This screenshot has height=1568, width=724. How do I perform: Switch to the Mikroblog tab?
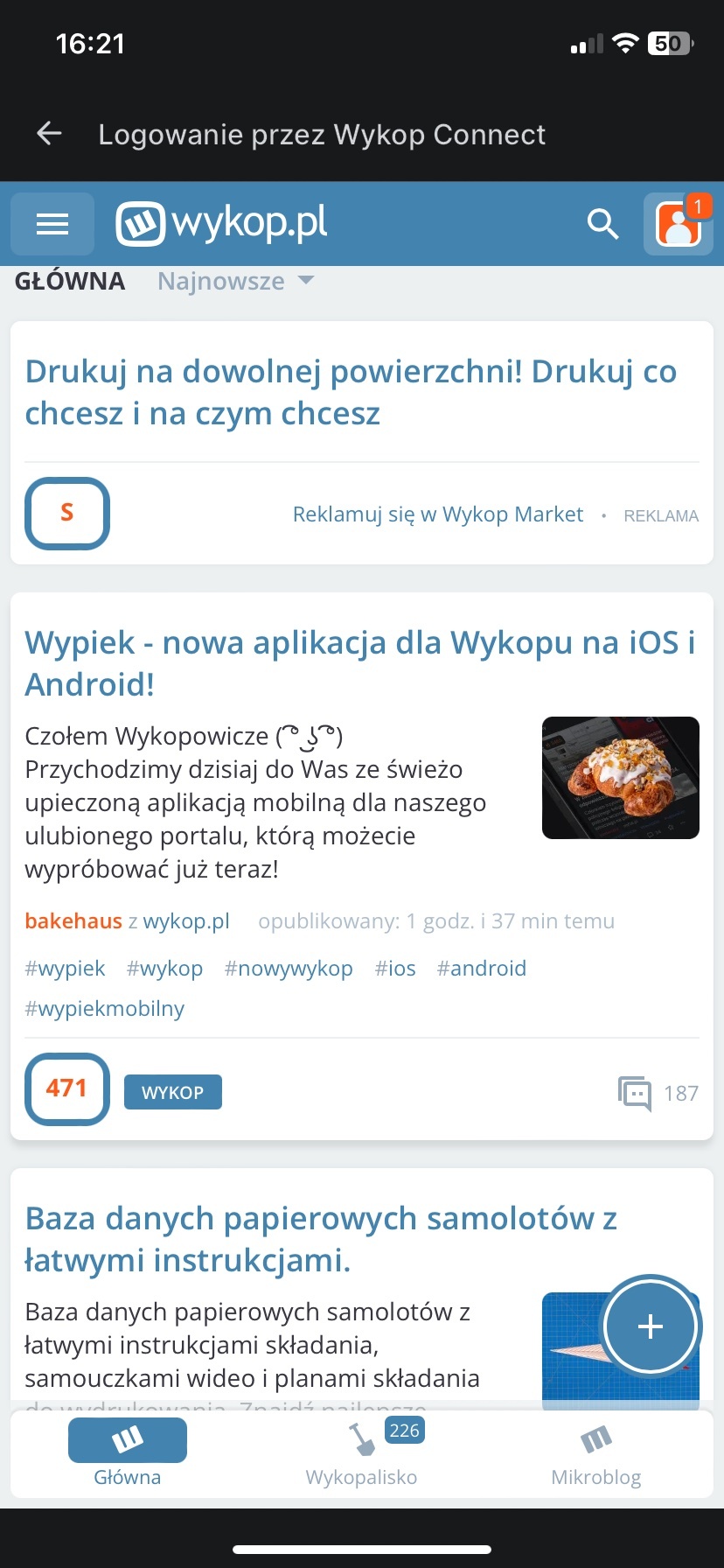coord(595,1453)
